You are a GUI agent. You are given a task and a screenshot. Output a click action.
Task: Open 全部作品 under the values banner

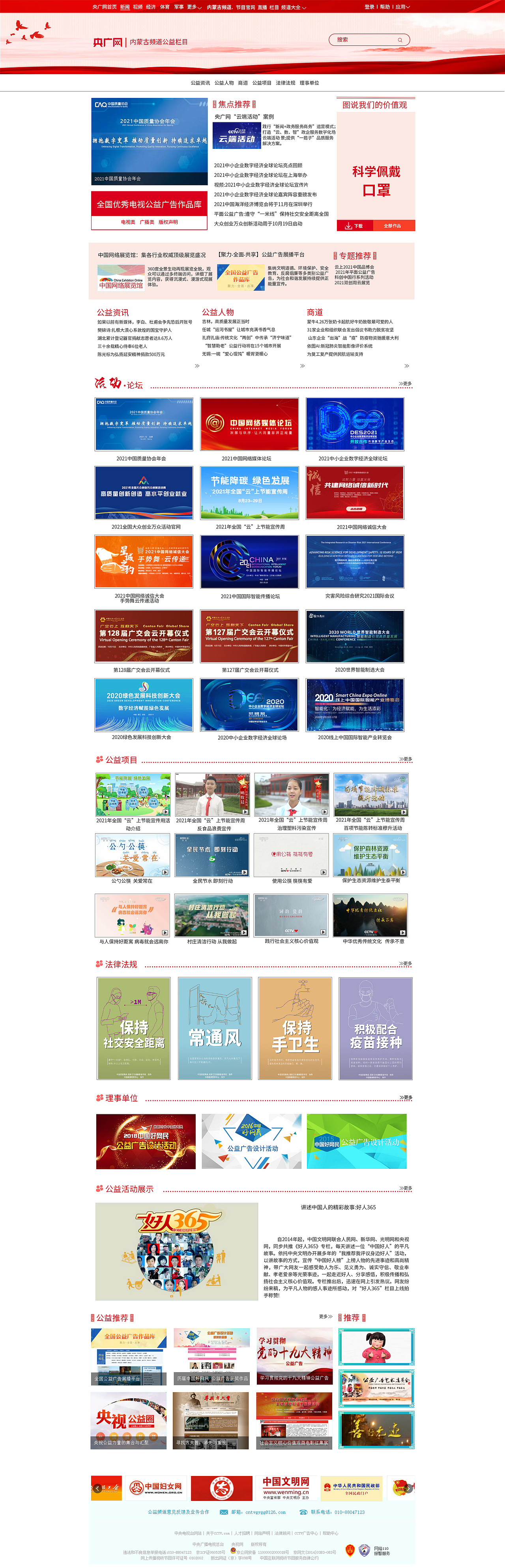click(393, 226)
